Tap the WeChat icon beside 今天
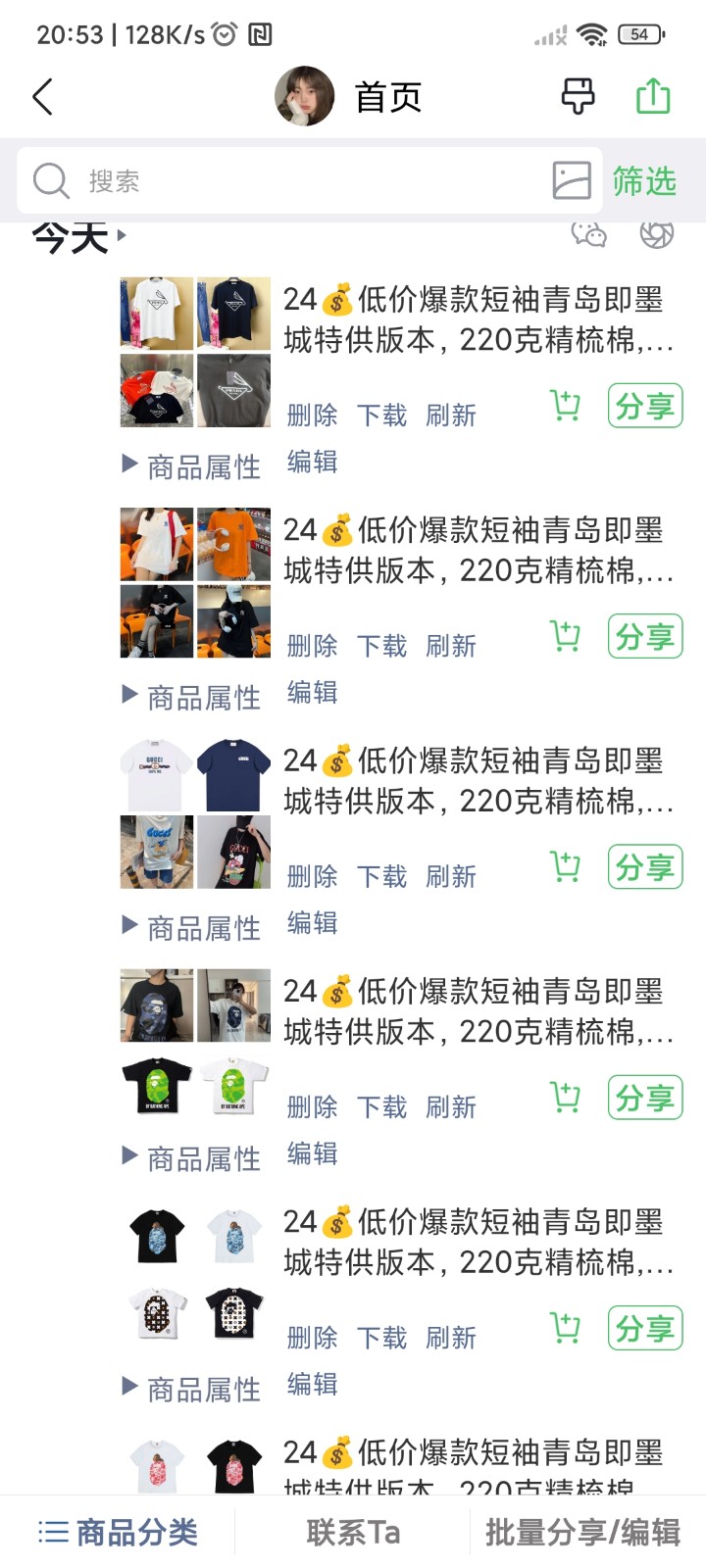 (x=588, y=234)
